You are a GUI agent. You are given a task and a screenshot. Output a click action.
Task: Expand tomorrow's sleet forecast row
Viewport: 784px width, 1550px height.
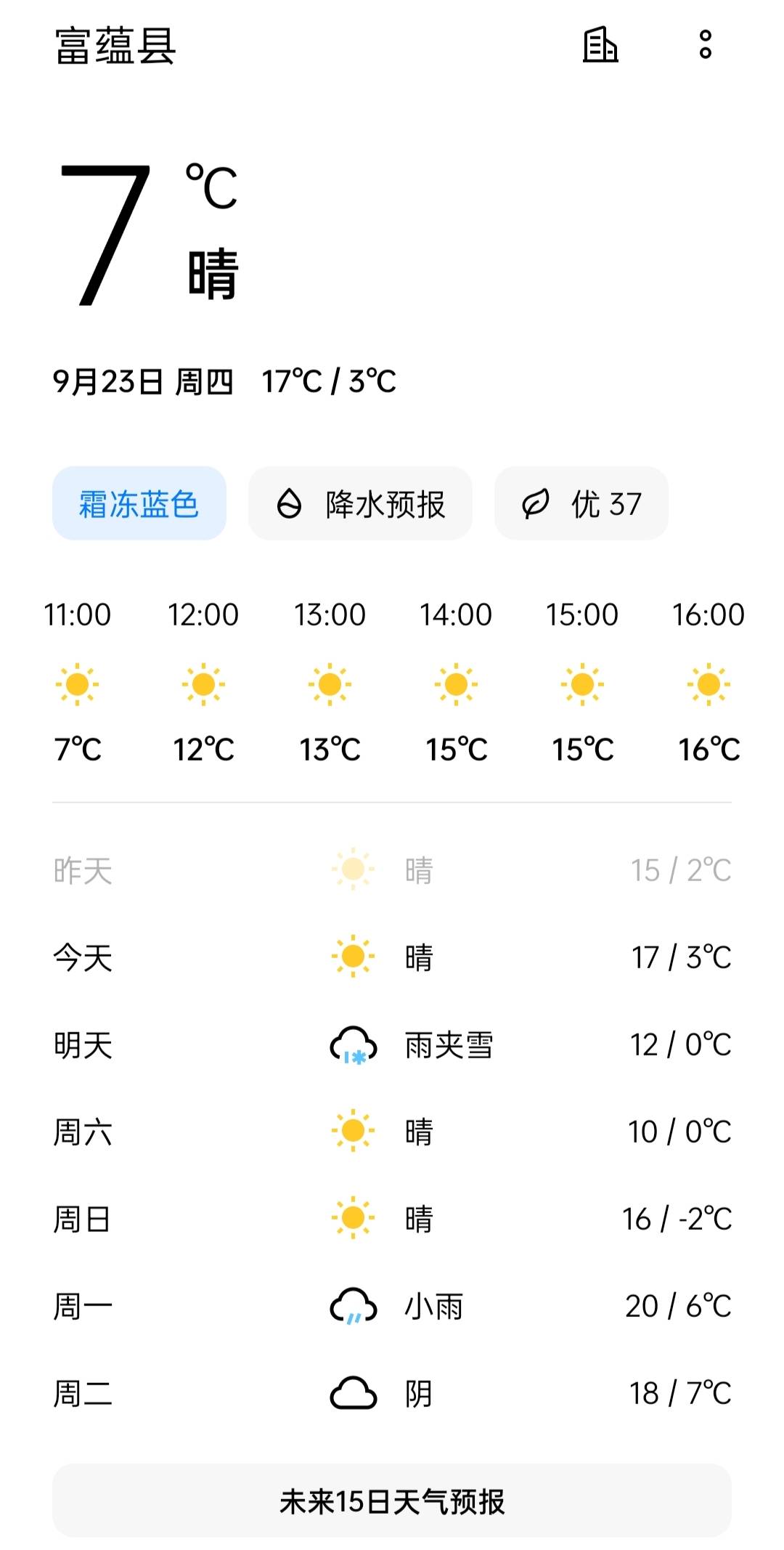click(392, 1044)
